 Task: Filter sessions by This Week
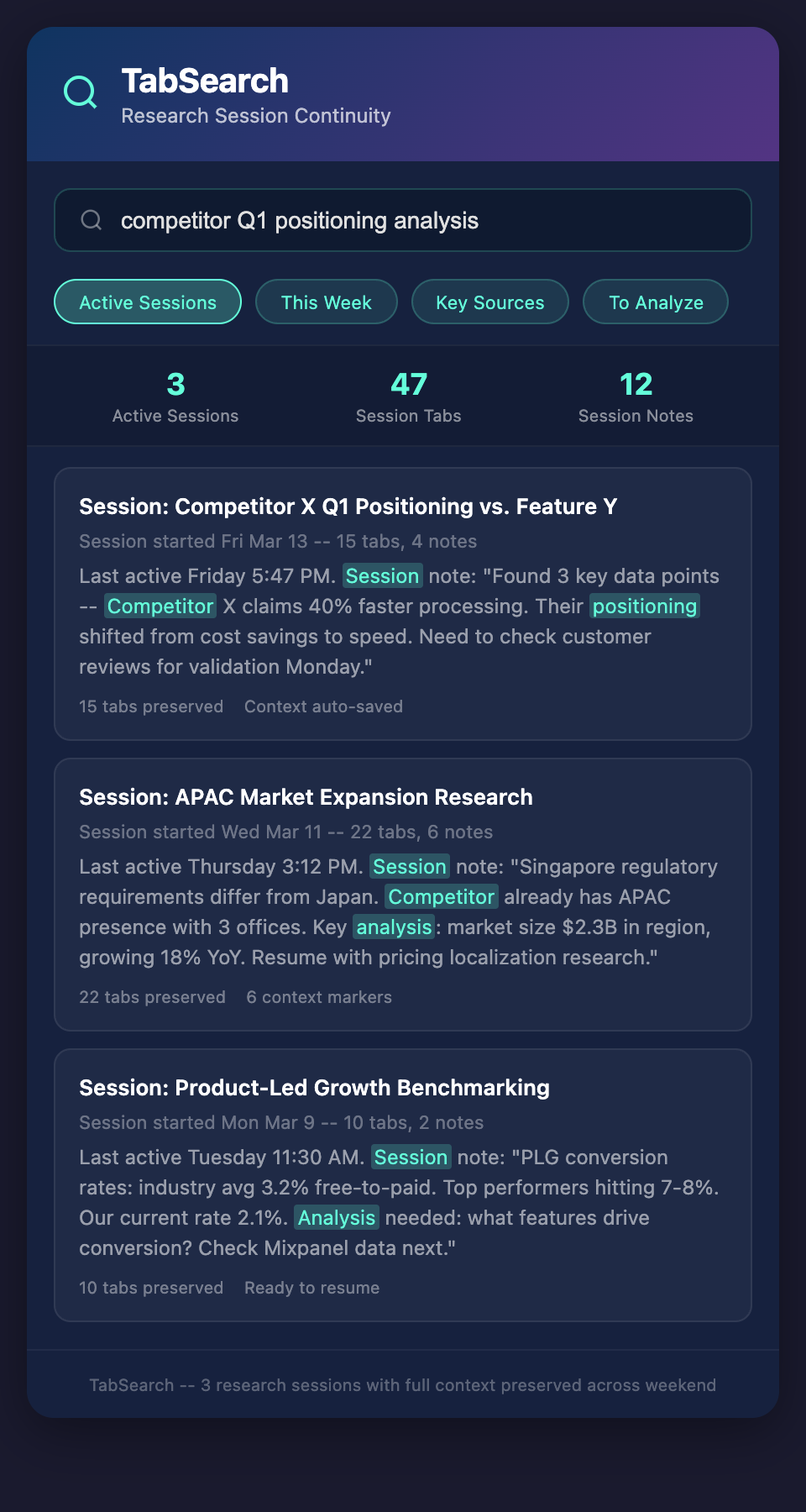pos(326,302)
